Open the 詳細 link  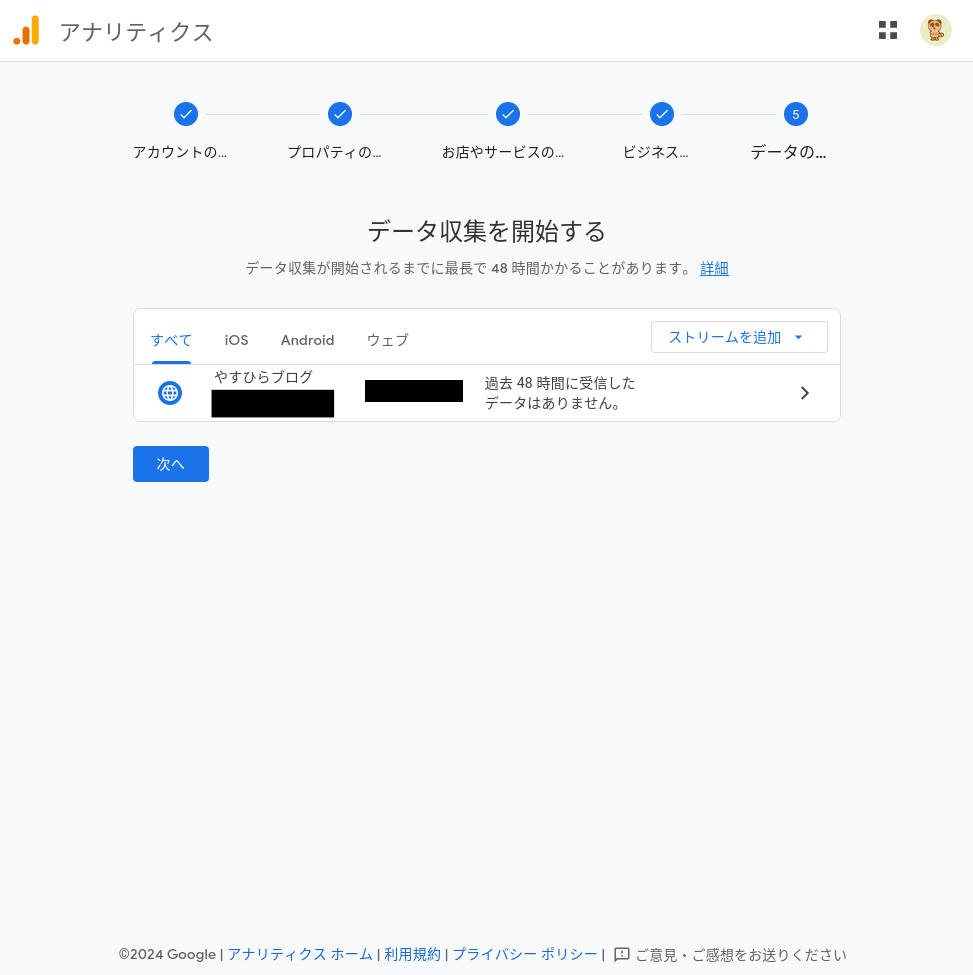tap(714, 268)
